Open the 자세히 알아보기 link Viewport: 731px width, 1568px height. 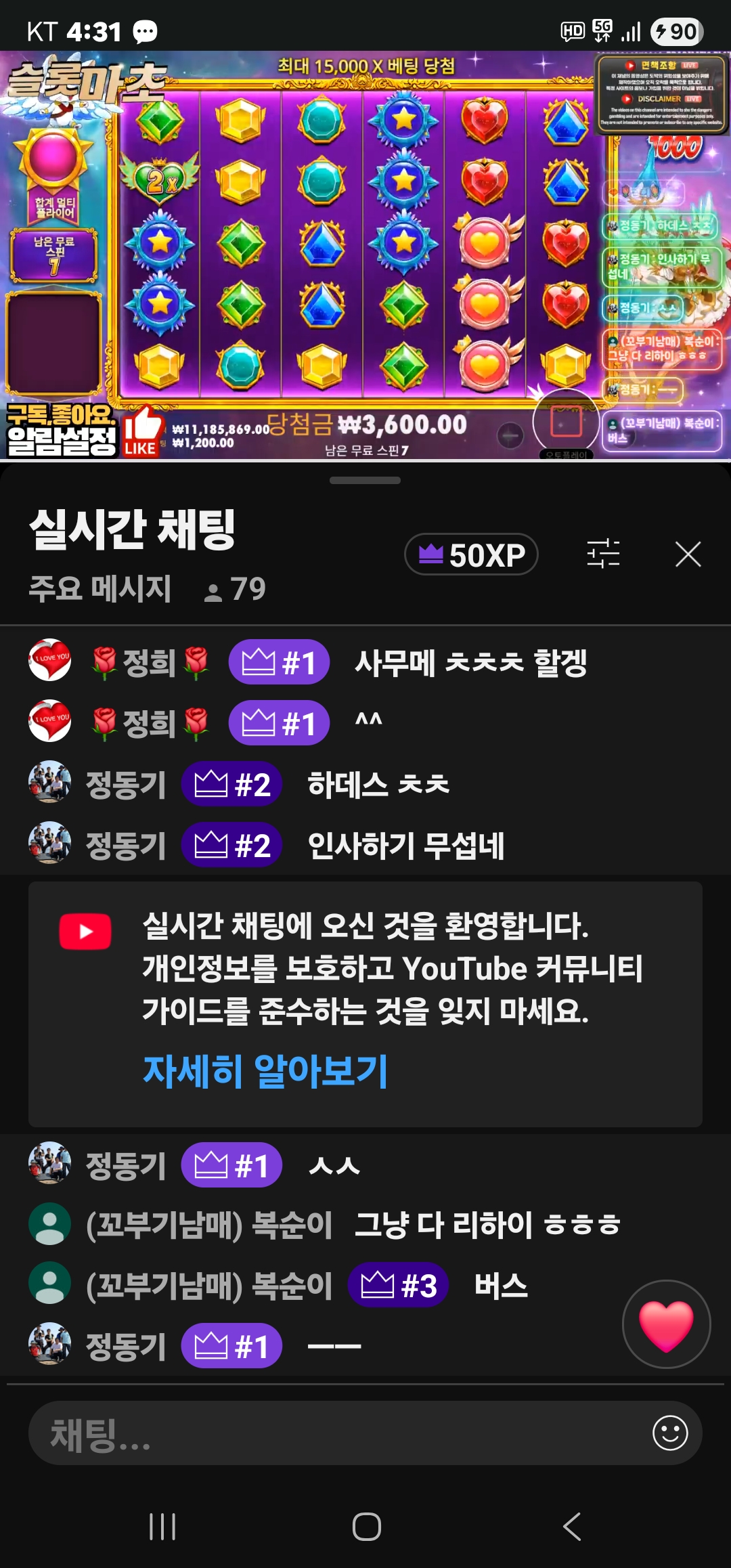tap(265, 1071)
